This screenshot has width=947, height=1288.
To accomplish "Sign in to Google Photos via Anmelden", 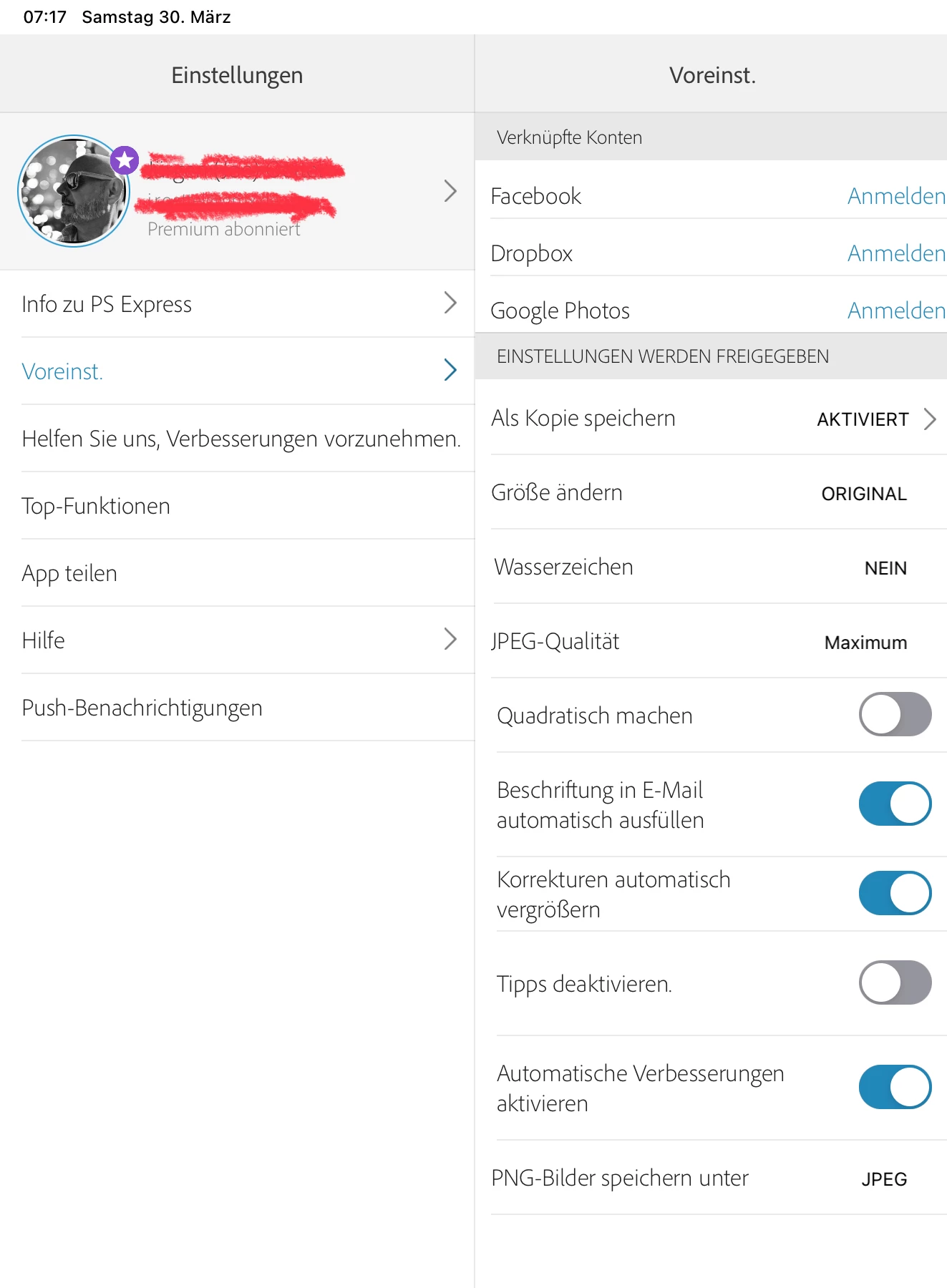I will 895,311.
